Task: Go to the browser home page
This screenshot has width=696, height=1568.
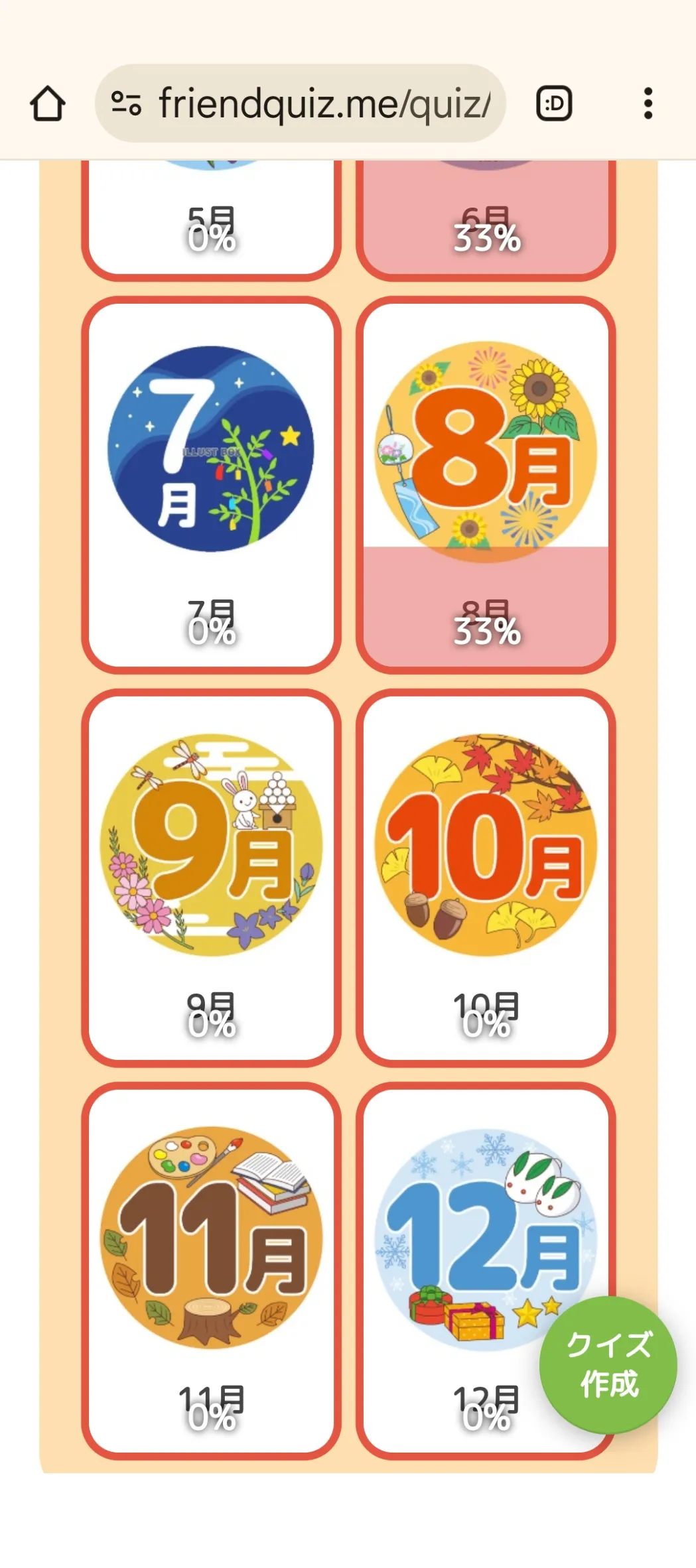Action: [48, 103]
